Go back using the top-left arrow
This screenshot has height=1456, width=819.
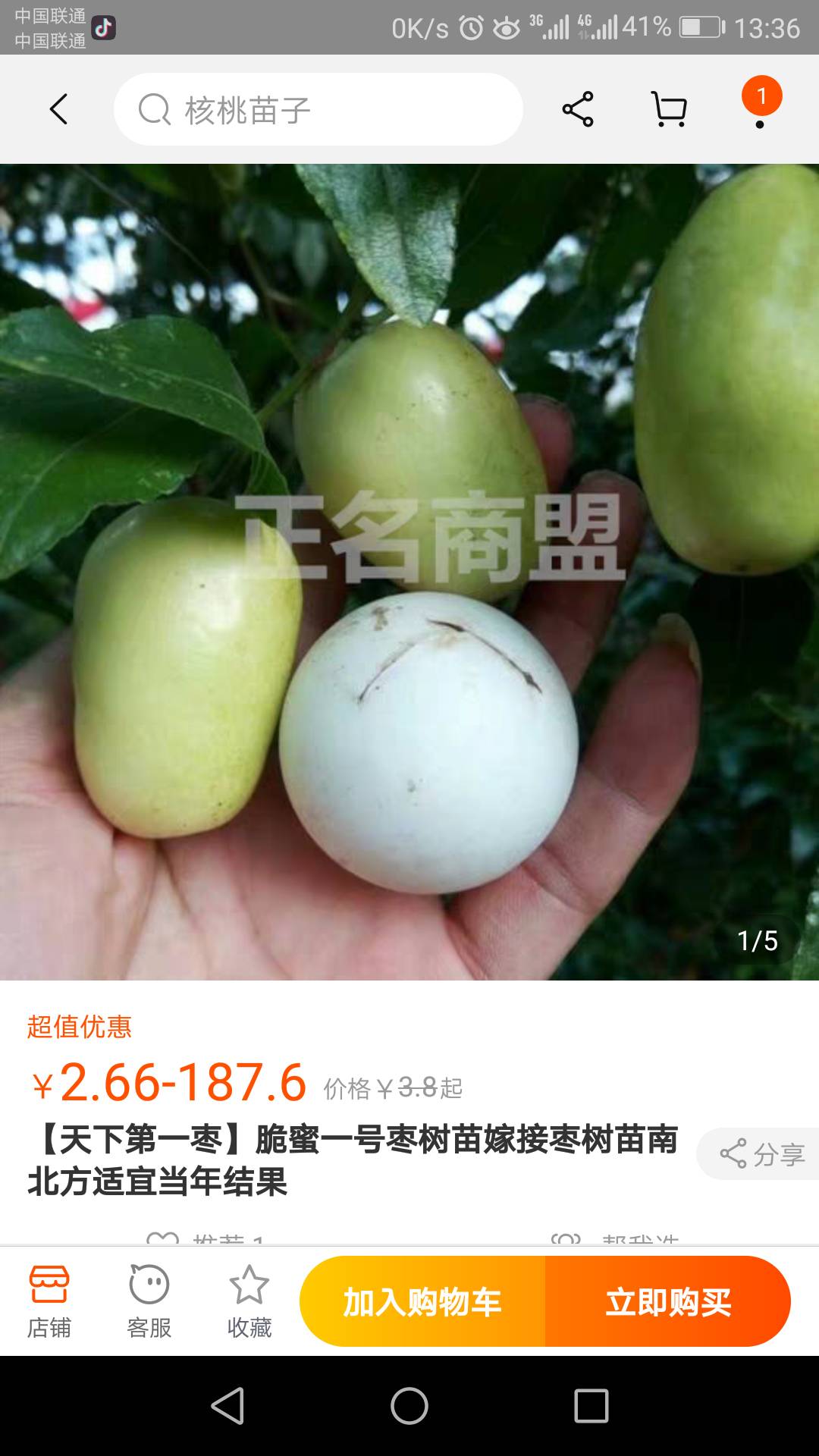(58, 109)
